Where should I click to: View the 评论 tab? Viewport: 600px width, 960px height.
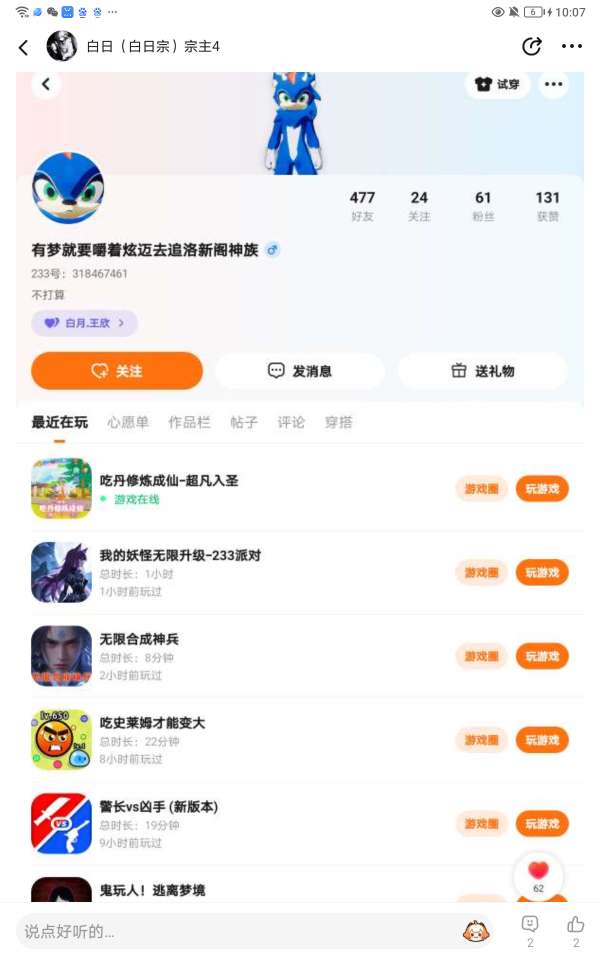(291, 423)
